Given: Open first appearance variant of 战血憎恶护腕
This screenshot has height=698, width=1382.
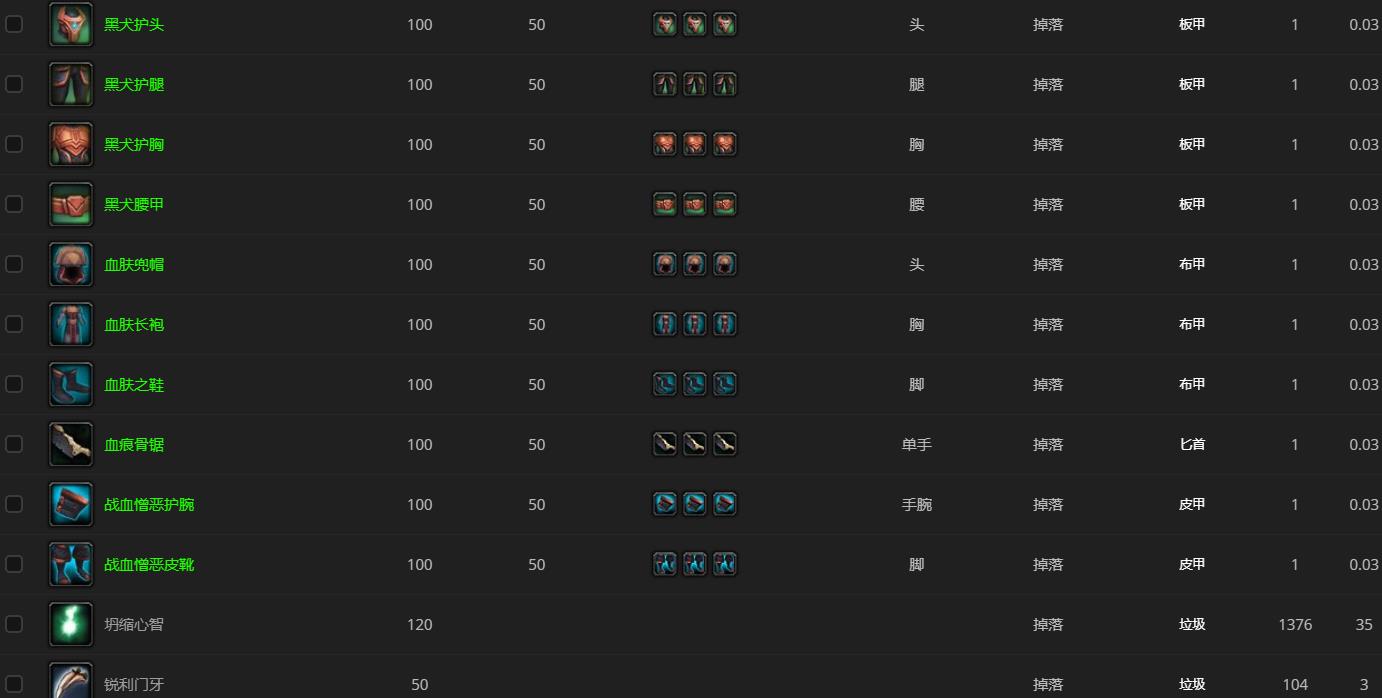Looking at the screenshot, I should (665, 504).
